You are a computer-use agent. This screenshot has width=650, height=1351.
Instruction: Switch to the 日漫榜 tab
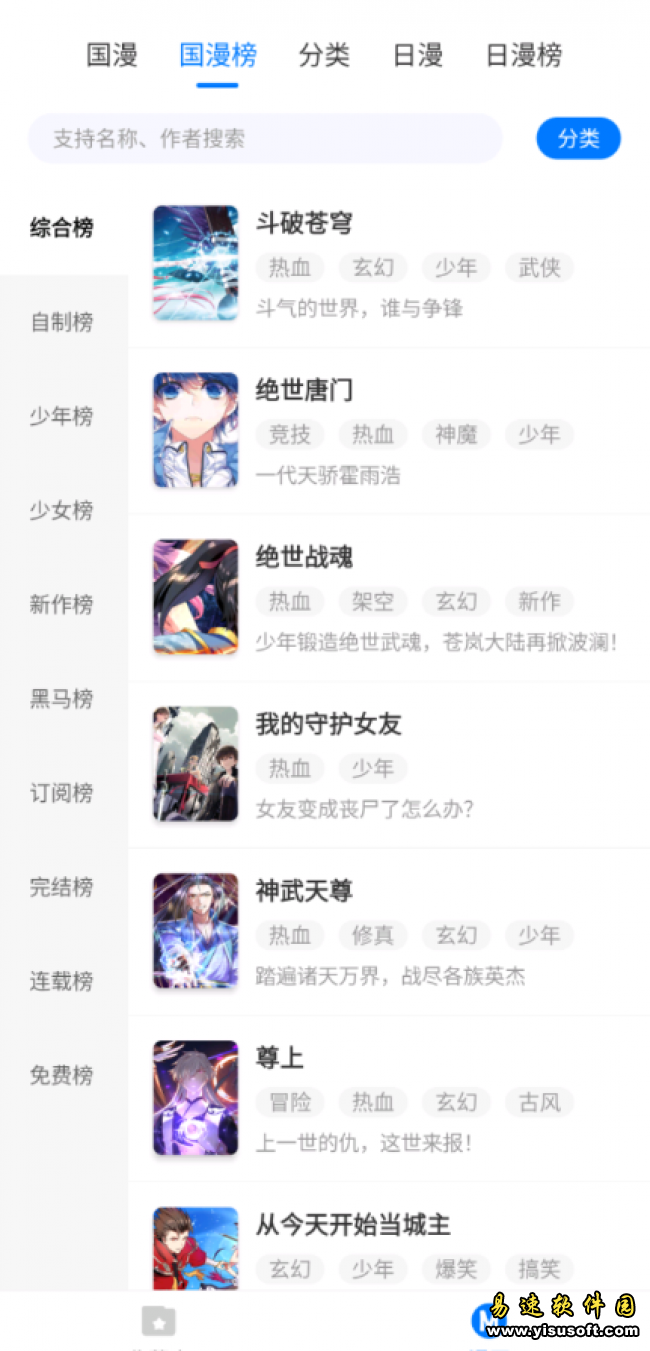pyautogui.click(x=524, y=55)
